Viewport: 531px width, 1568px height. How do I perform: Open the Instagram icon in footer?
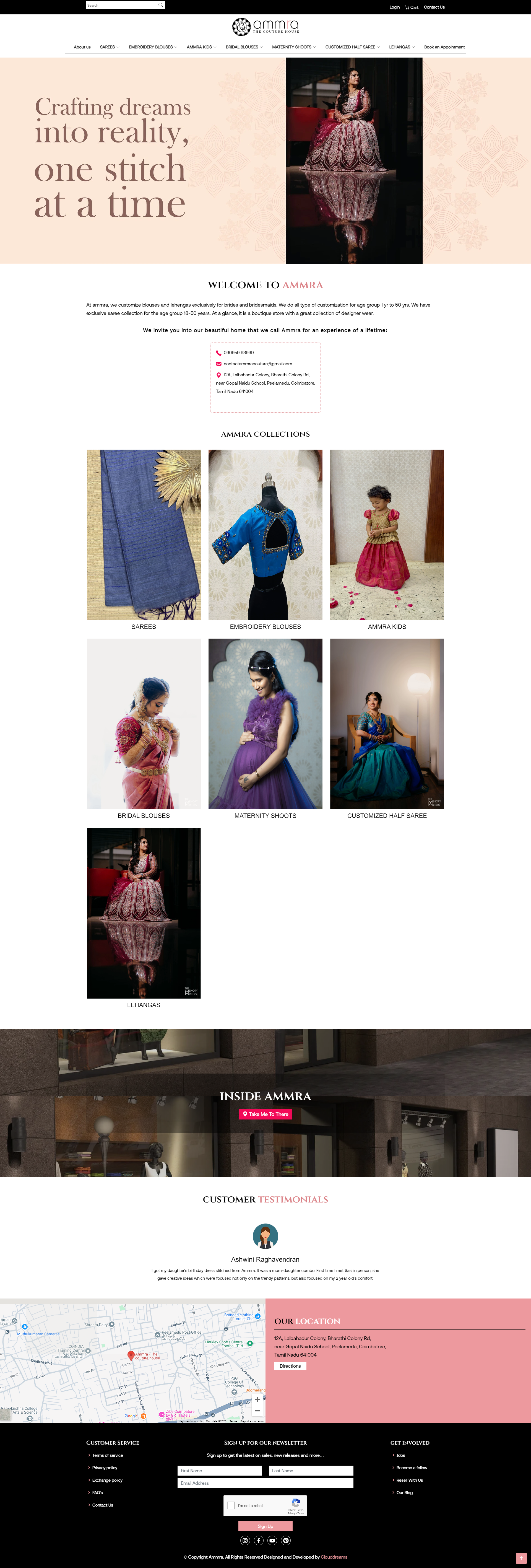click(245, 1541)
